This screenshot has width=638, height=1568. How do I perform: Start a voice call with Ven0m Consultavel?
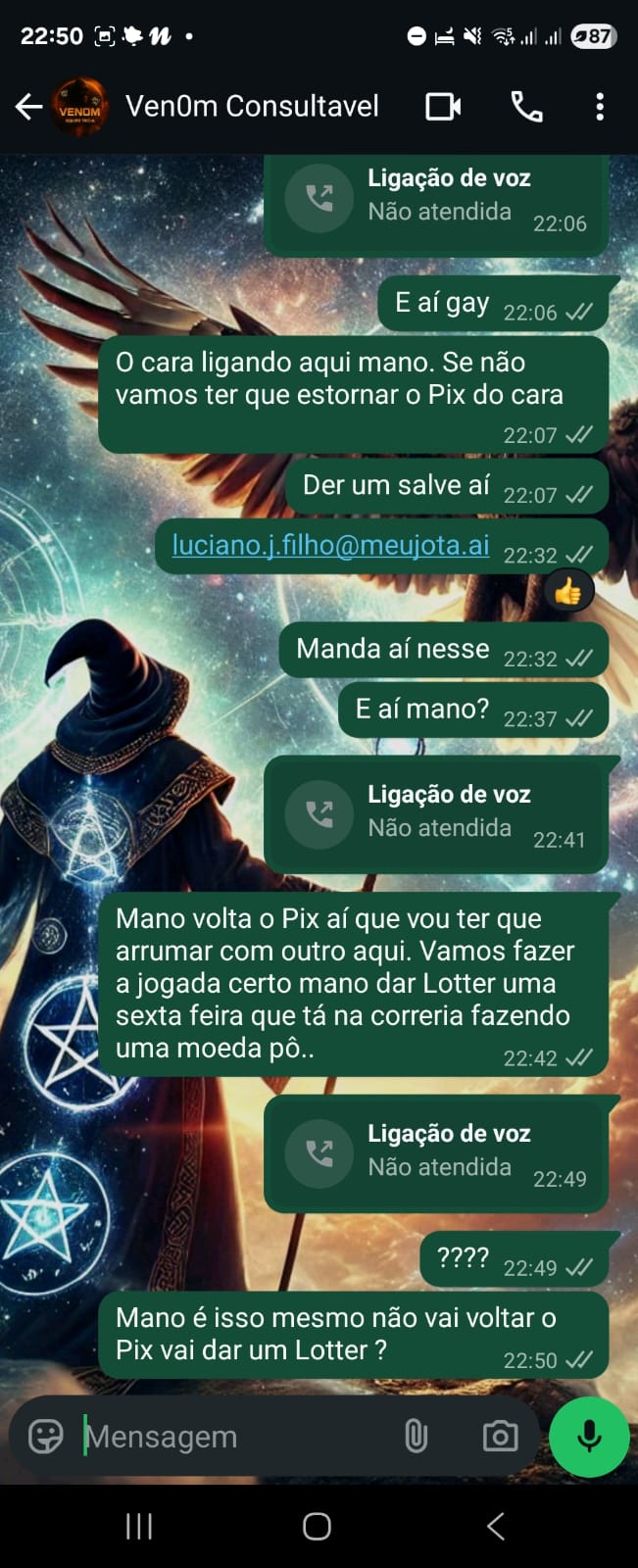pos(526,106)
